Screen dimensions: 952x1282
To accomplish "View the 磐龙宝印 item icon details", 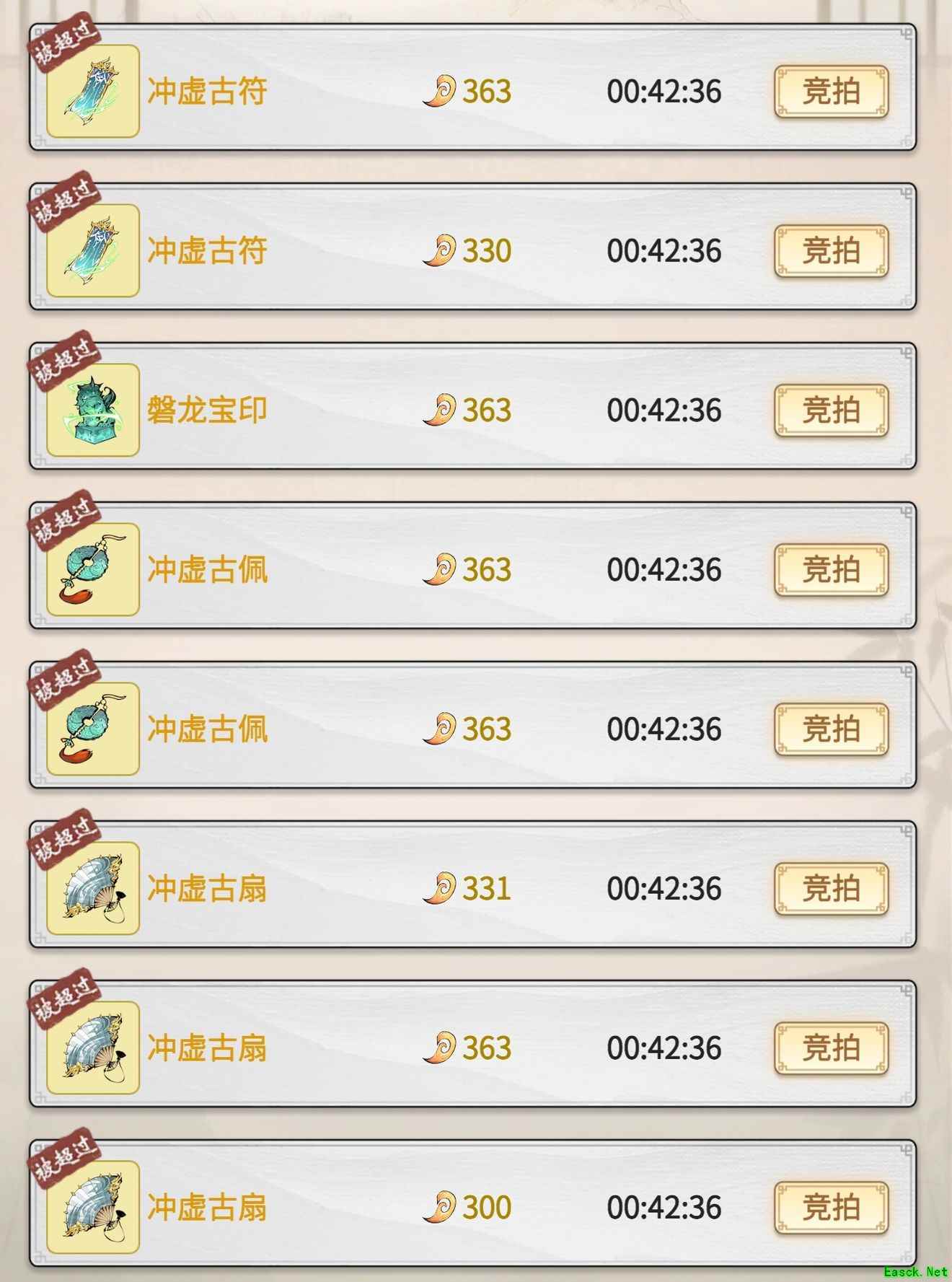I will point(93,410).
